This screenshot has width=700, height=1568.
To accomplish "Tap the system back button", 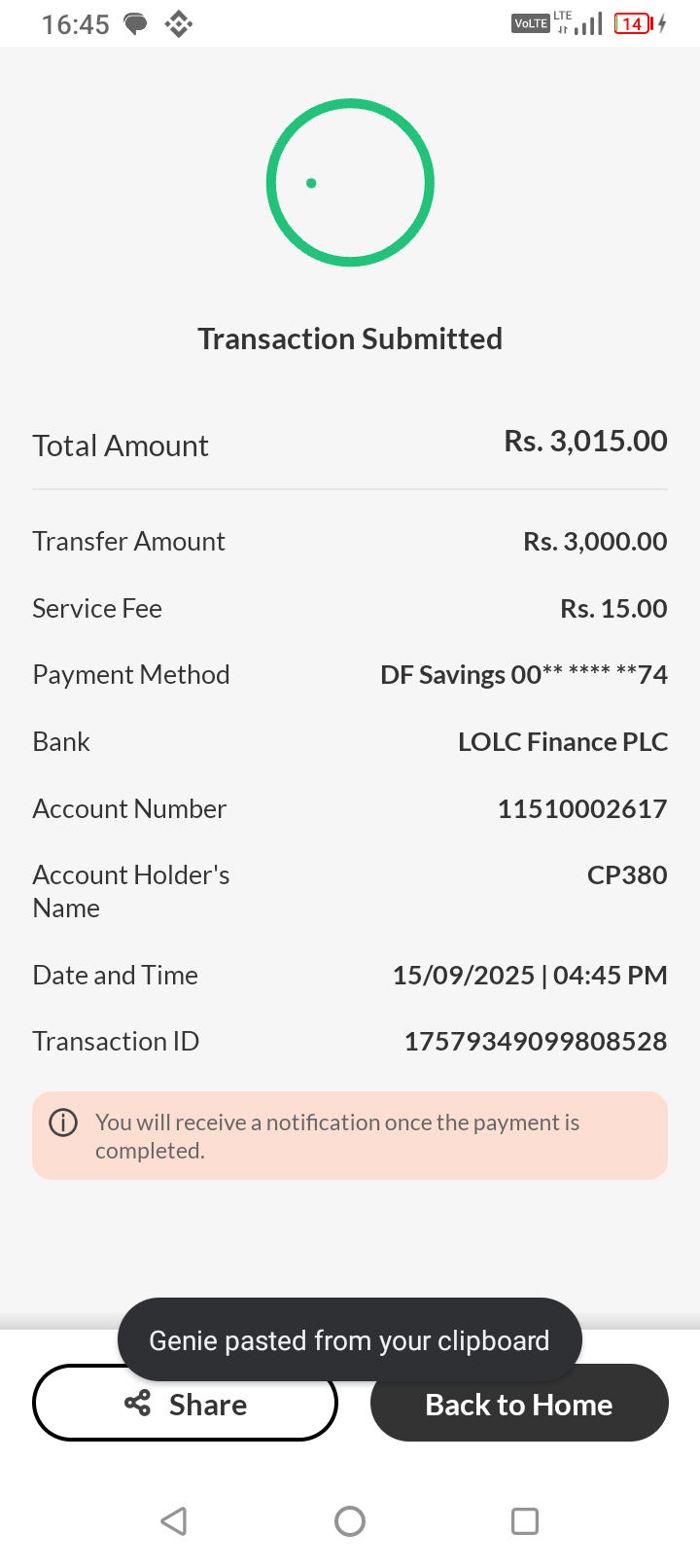I will point(174,1521).
